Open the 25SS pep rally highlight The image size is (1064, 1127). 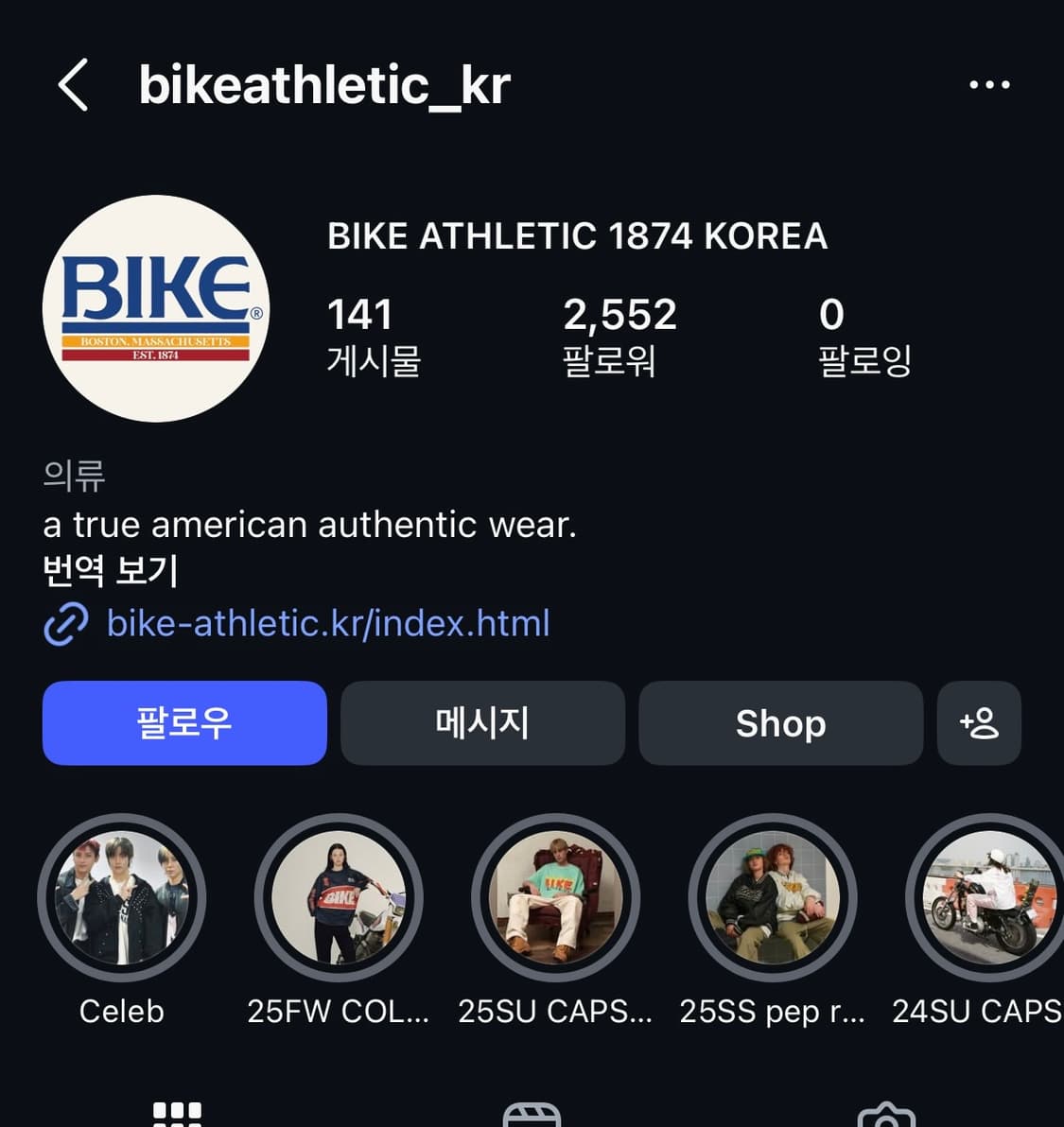(x=773, y=898)
